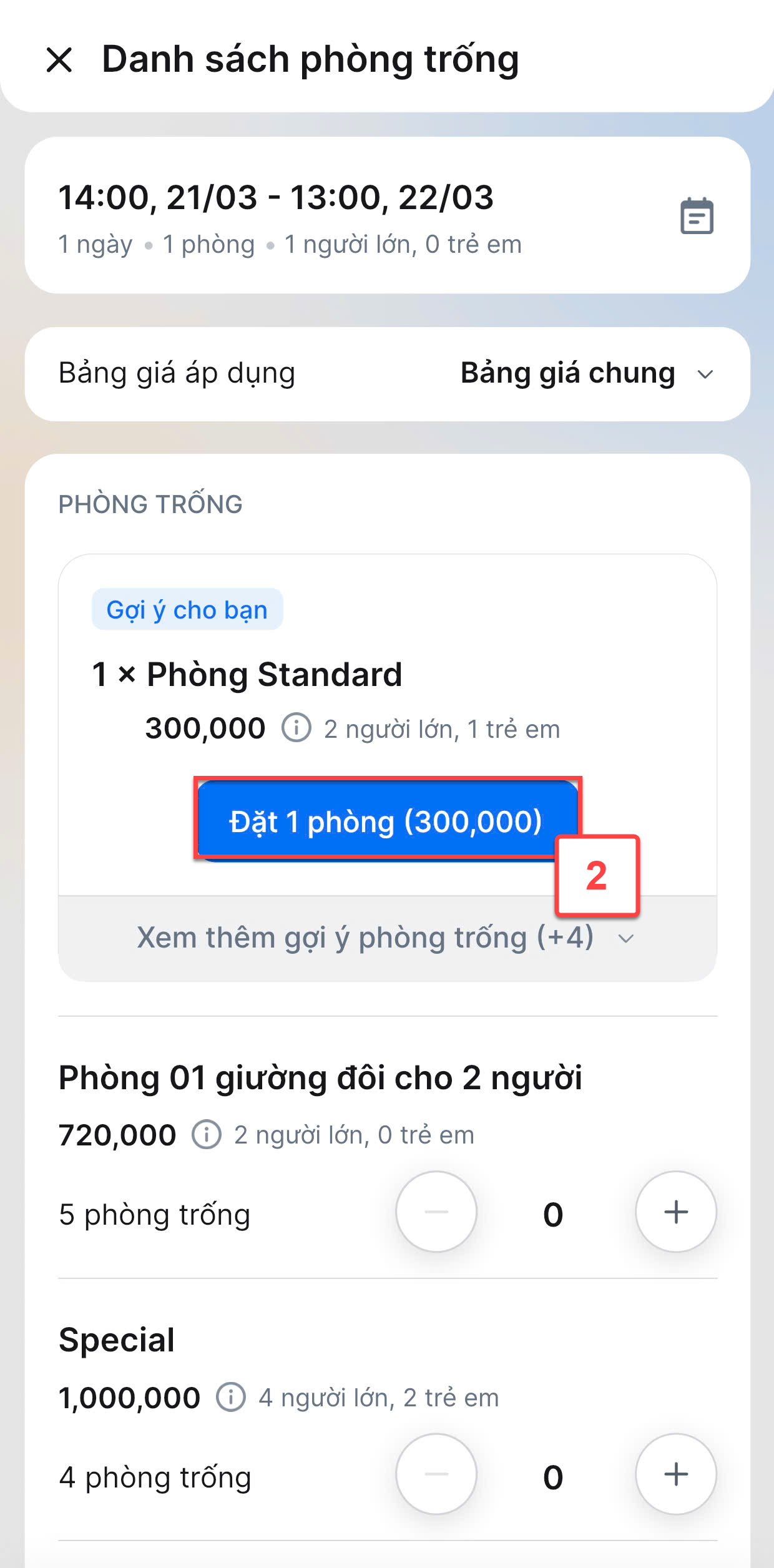View price info for the 720,000 double room
This screenshot has height=1568, width=774.
point(207,1134)
